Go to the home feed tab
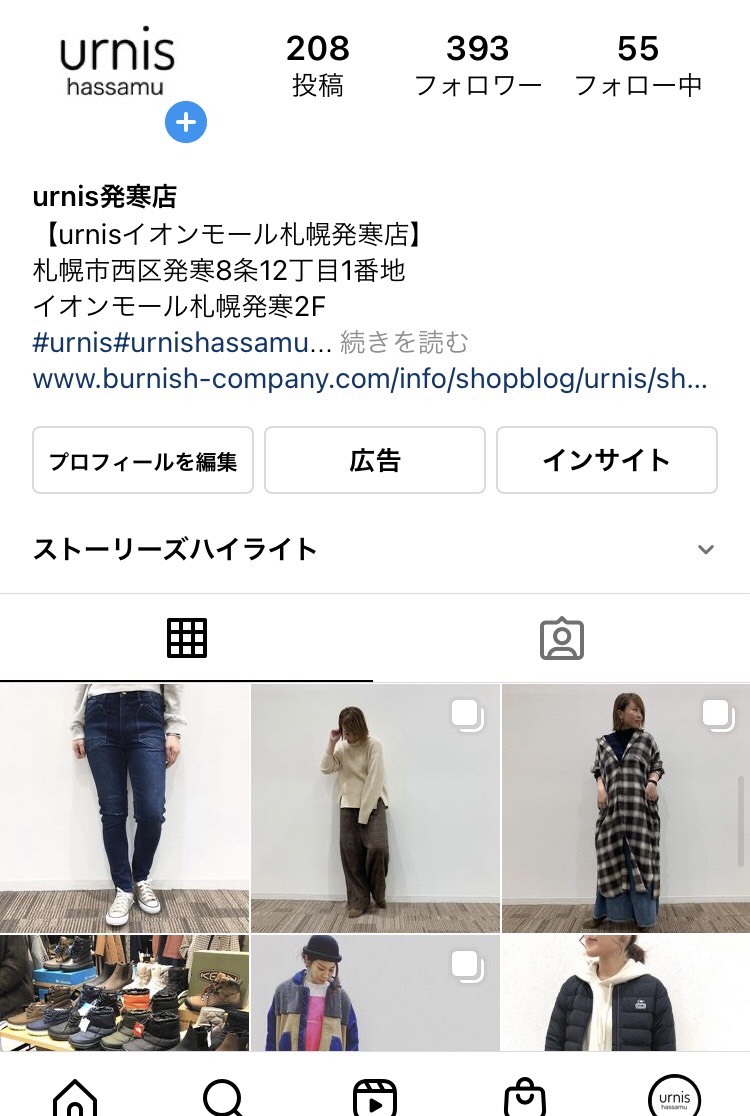Image resolution: width=750 pixels, height=1116 pixels. (x=75, y=1096)
